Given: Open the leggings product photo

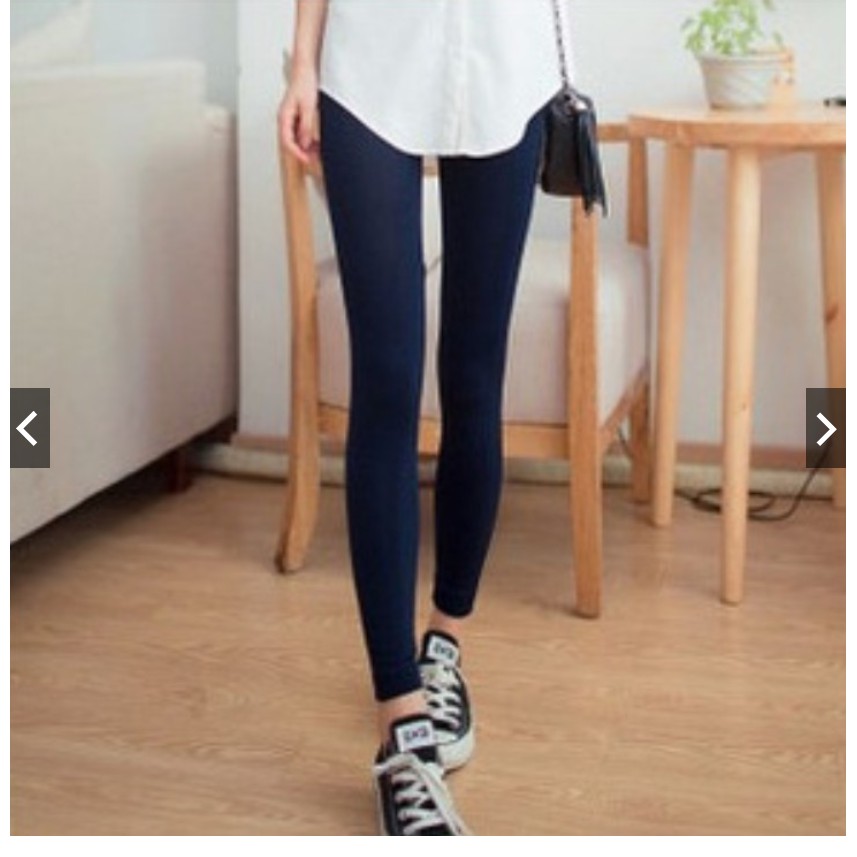Looking at the screenshot, I should tap(428, 418).
